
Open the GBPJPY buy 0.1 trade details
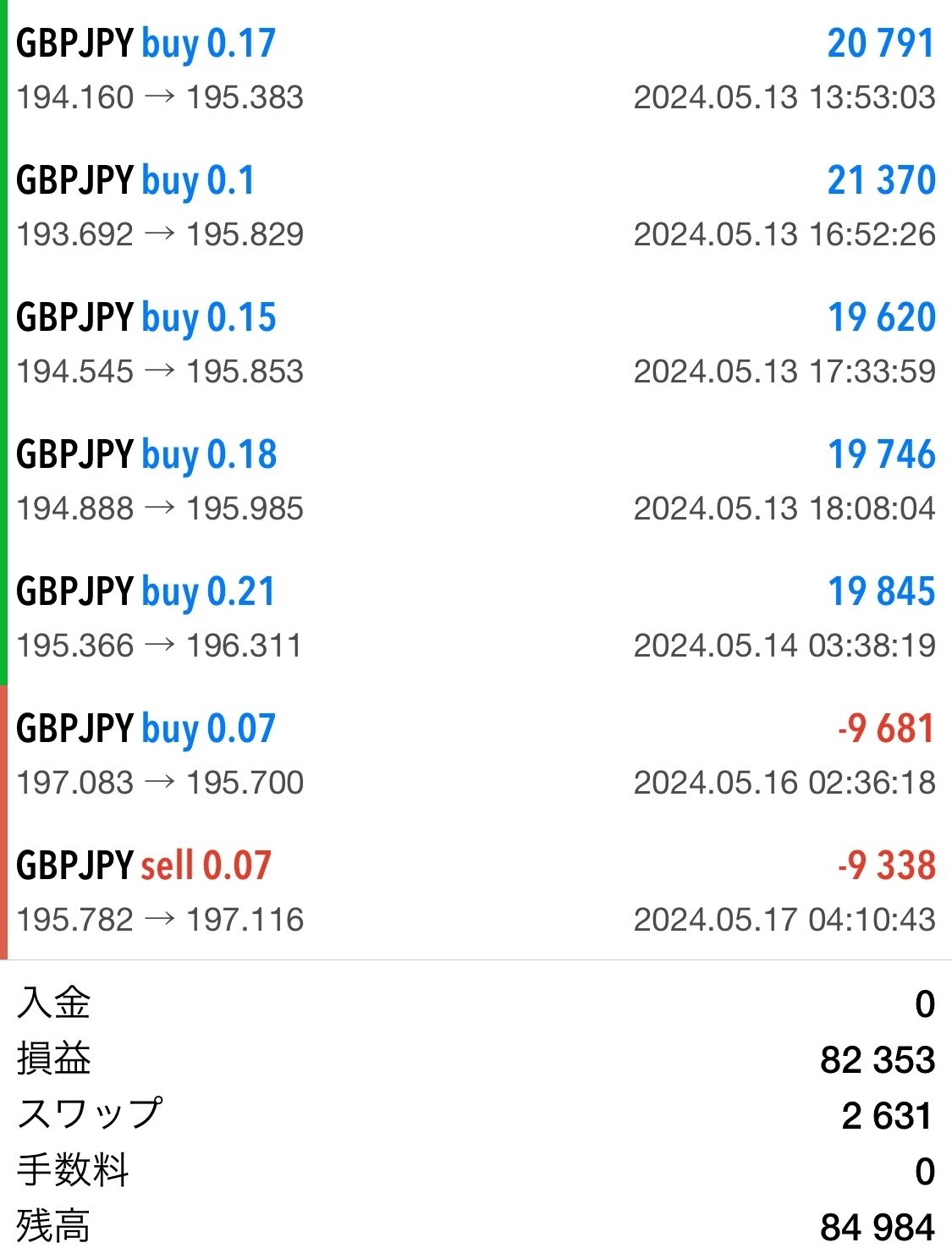[476, 206]
